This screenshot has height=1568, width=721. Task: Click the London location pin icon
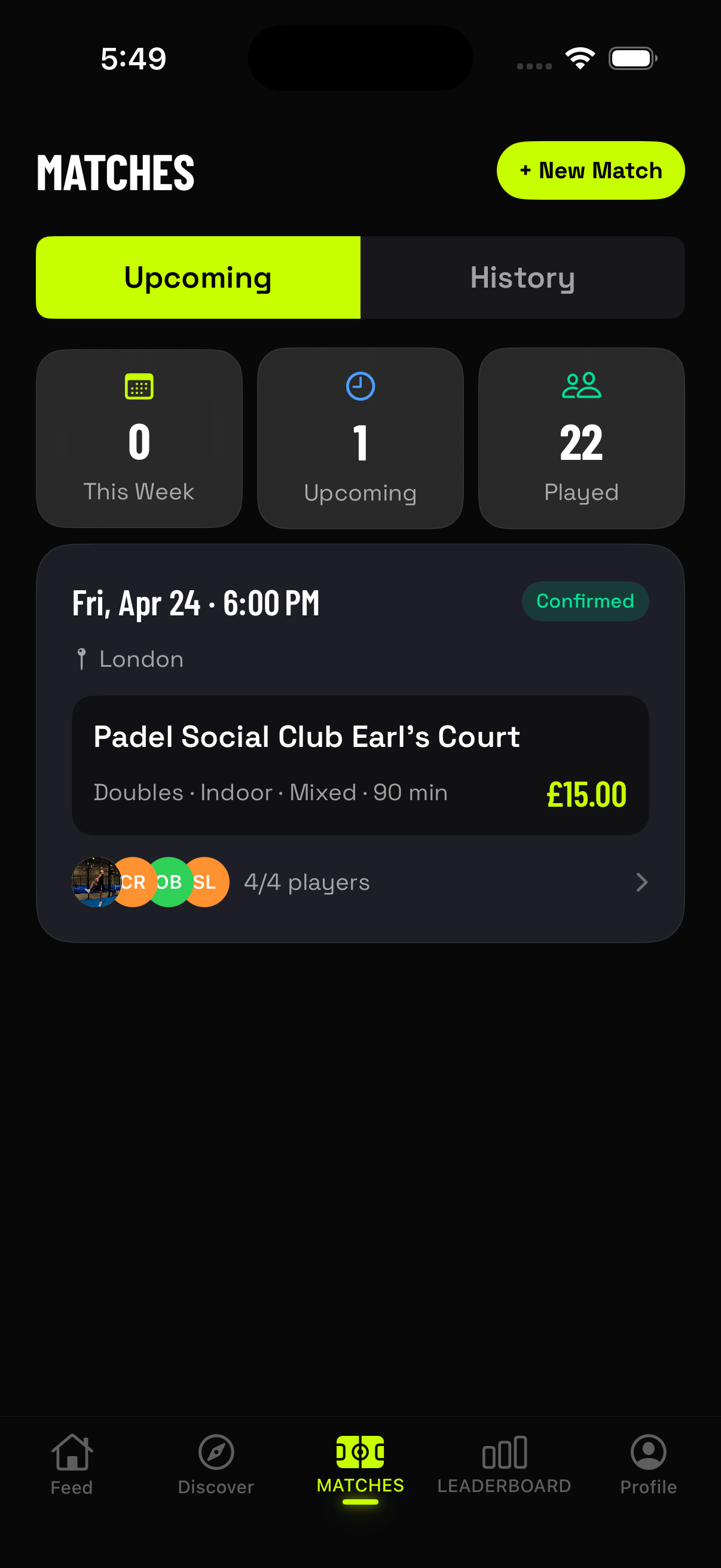(x=81, y=658)
